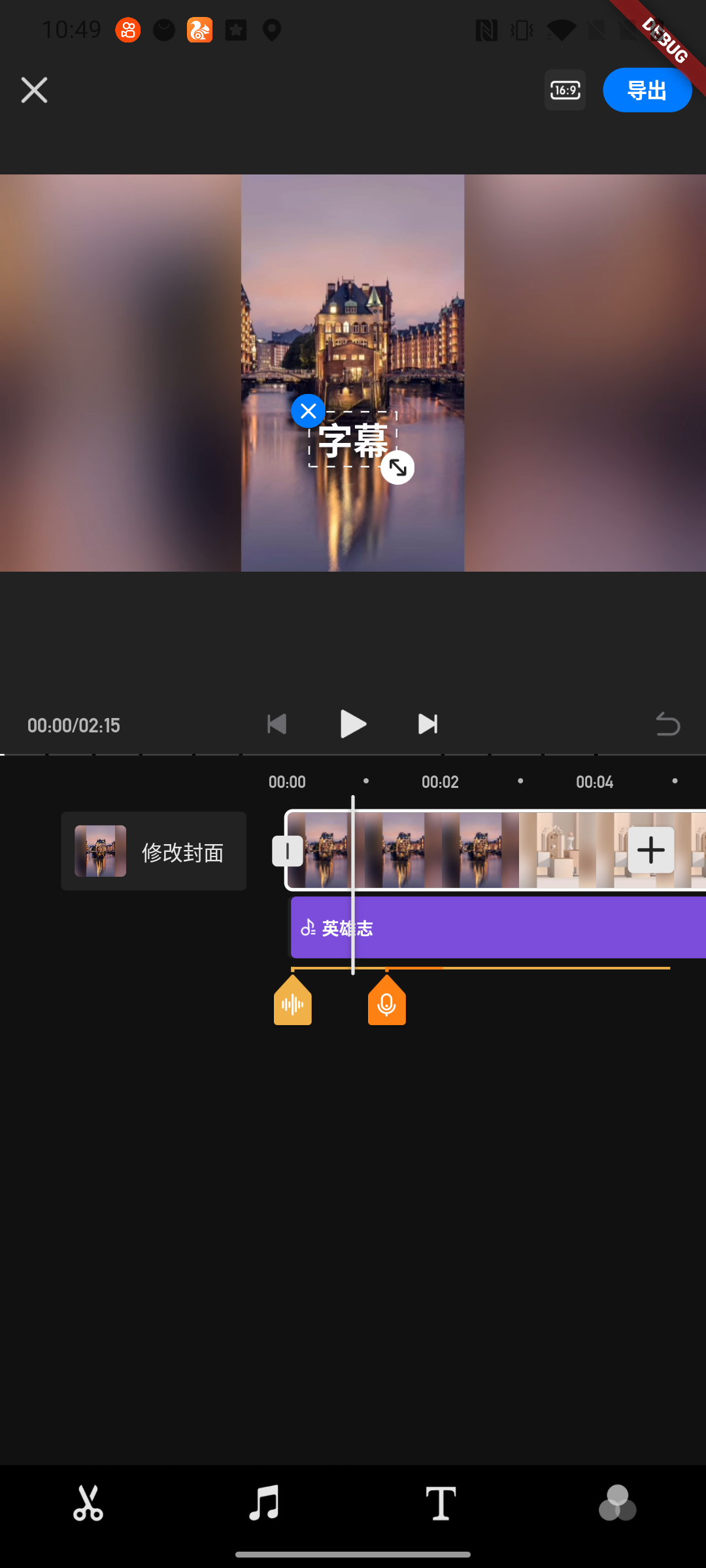
Task: Tap the clip trim handle at the start
Action: coord(288,851)
